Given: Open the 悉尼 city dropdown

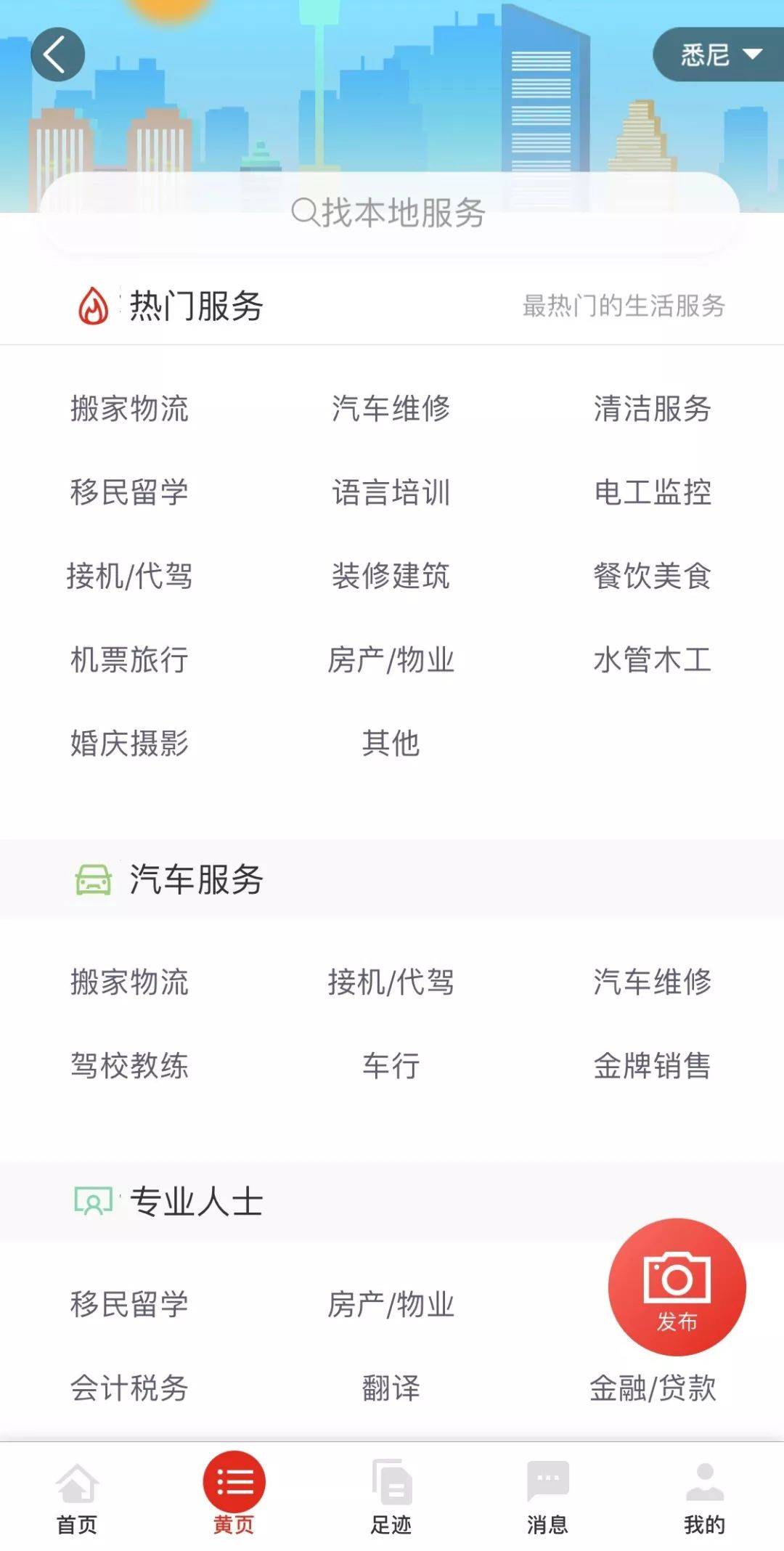Looking at the screenshot, I should [720, 54].
